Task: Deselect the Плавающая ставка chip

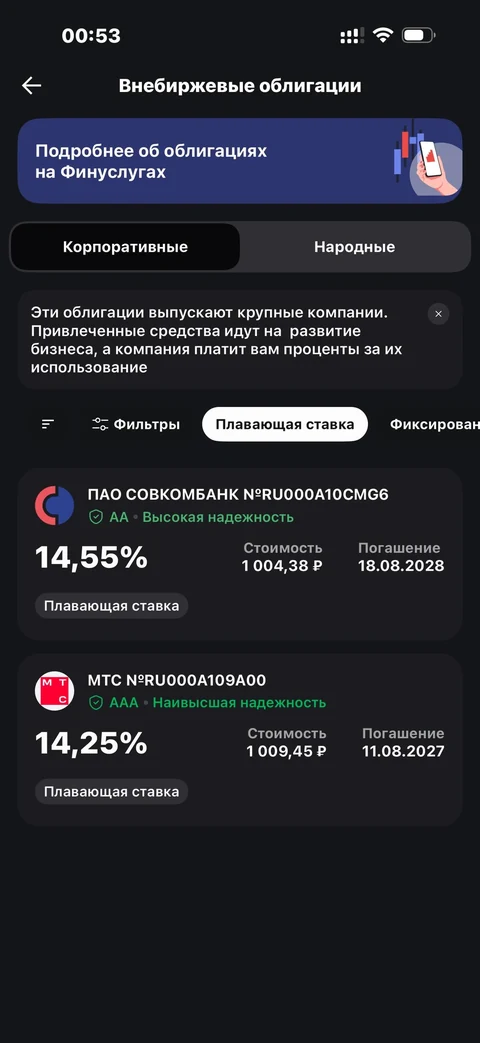Action: (x=285, y=424)
